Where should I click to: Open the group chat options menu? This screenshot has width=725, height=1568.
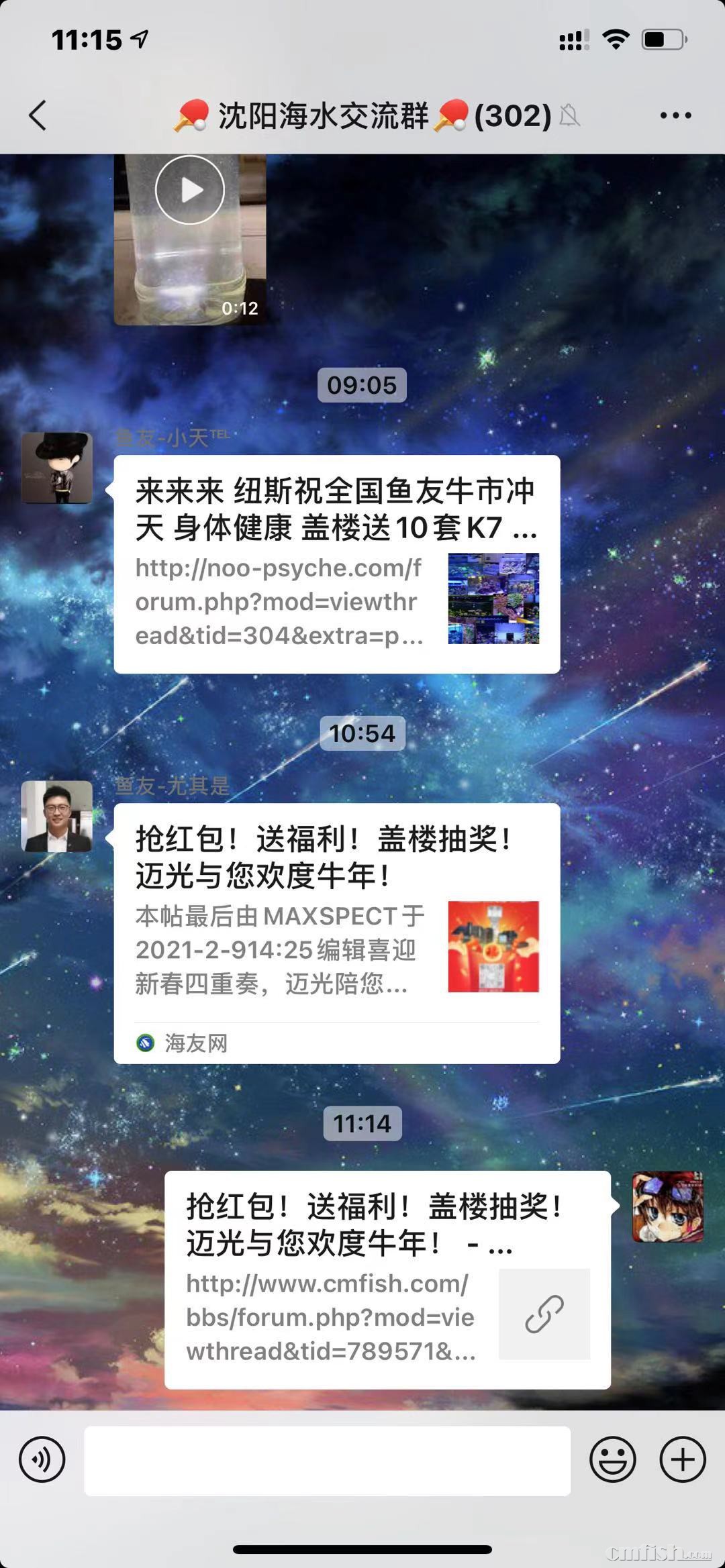pyautogui.click(x=675, y=115)
